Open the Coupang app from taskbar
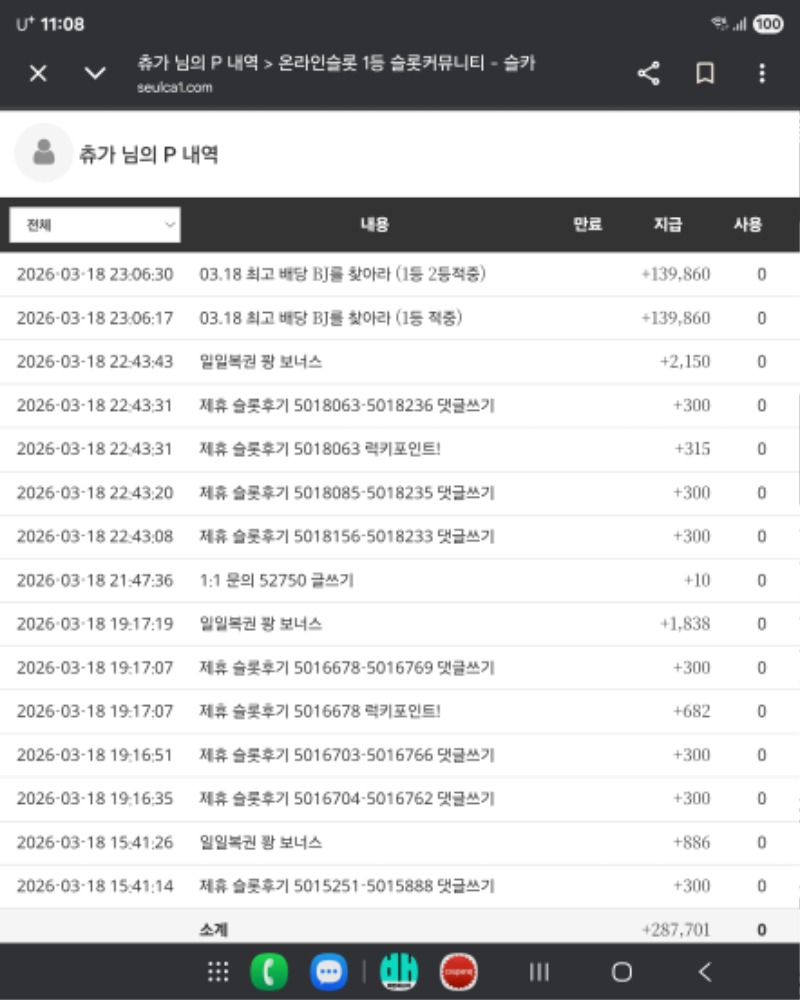This screenshot has height=1000, width=800. tap(459, 972)
